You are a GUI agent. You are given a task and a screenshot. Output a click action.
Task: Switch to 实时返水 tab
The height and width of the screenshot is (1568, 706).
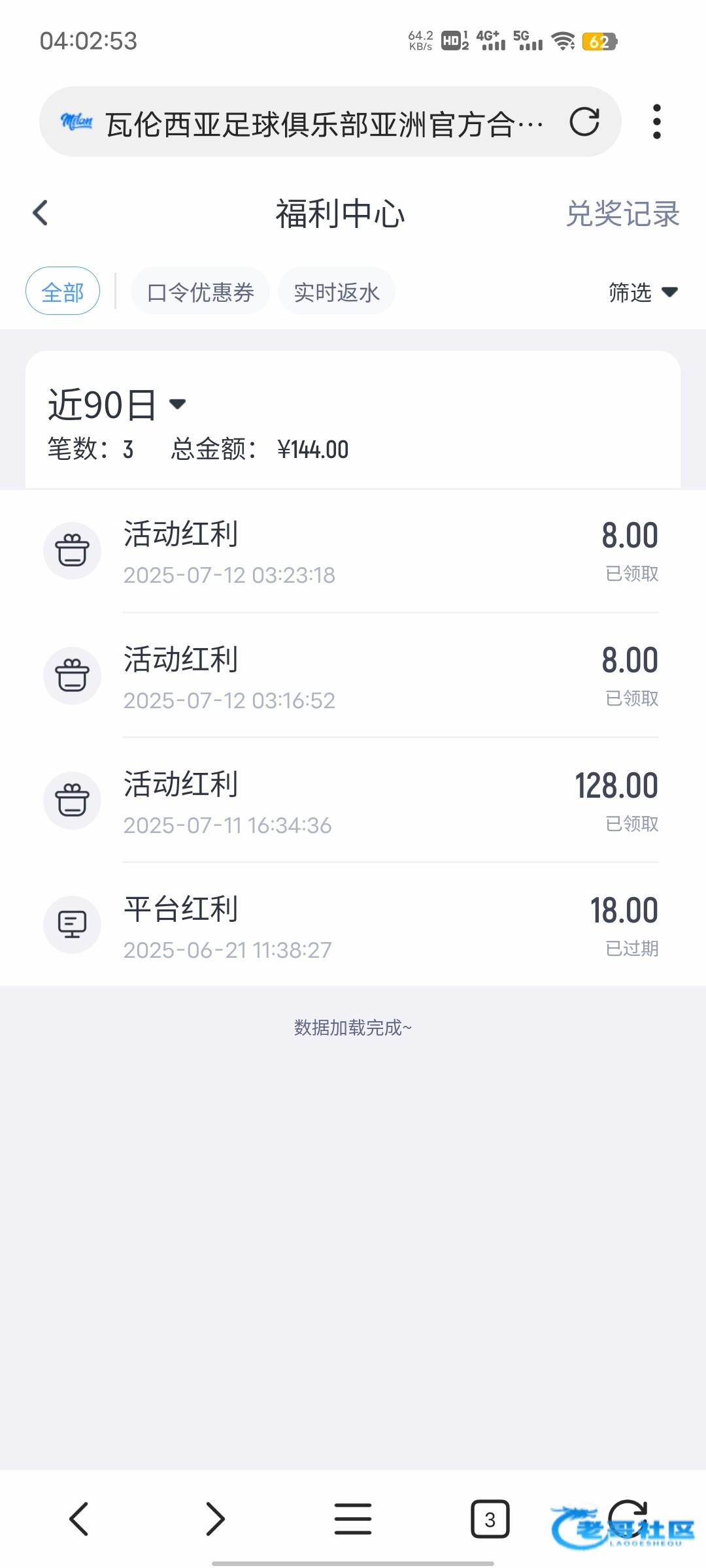pyautogui.click(x=336, y=292)
